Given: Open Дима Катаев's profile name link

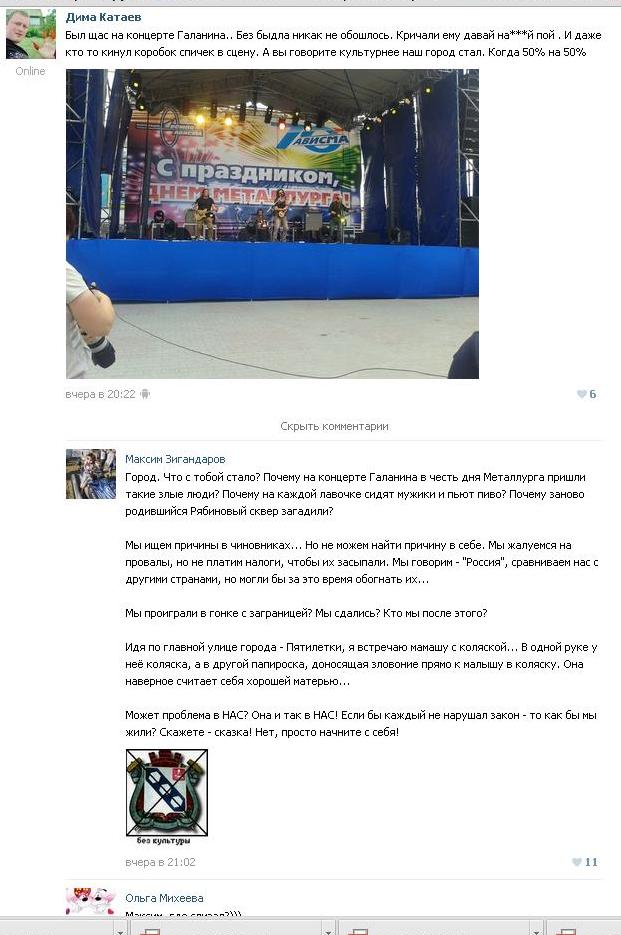Looking at the screenshot, I should [x=103, y=17].
